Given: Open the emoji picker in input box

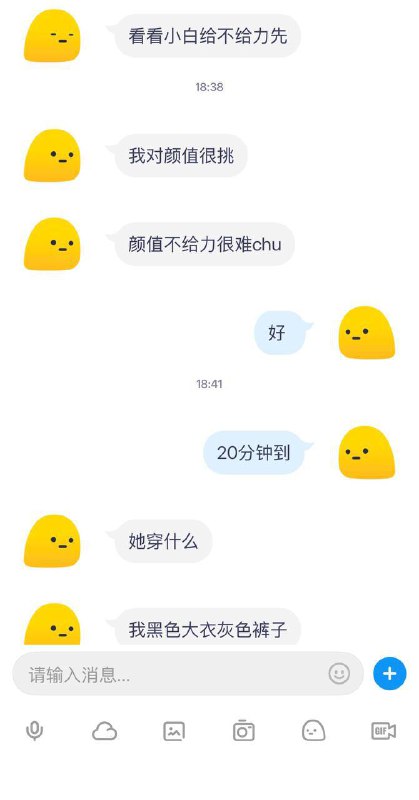Looking at the screenshot, I should (339, 674).
